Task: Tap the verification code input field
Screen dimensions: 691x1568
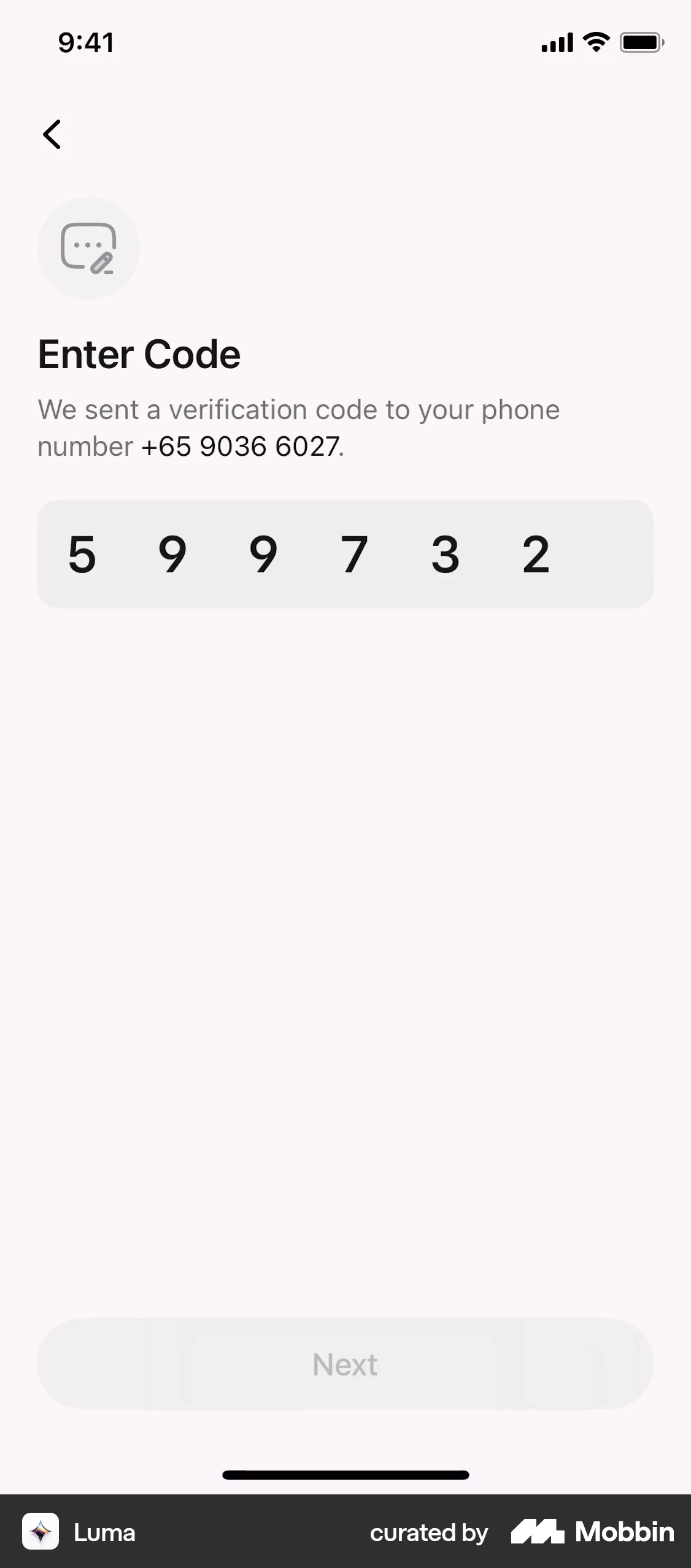Action: coord(345,553)
